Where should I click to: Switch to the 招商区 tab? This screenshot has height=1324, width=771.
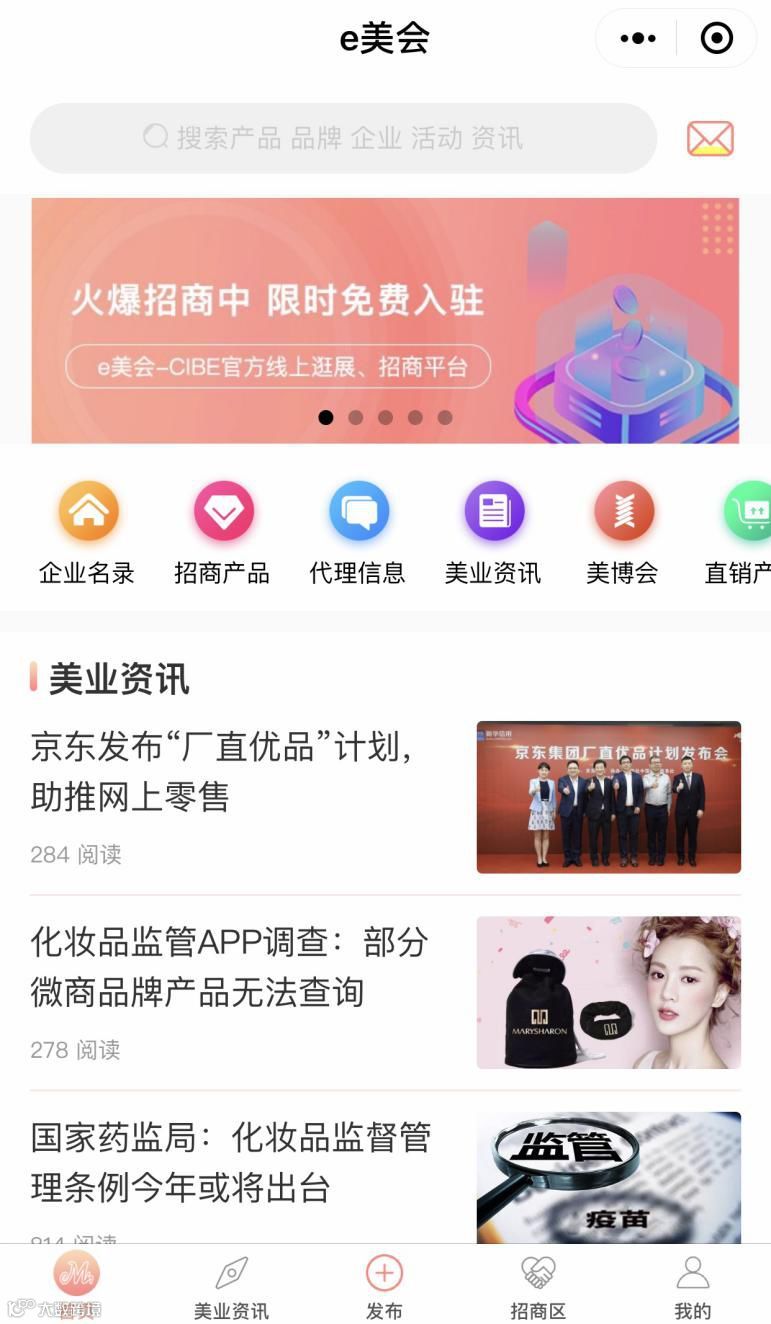click(x=536, y=1285)
